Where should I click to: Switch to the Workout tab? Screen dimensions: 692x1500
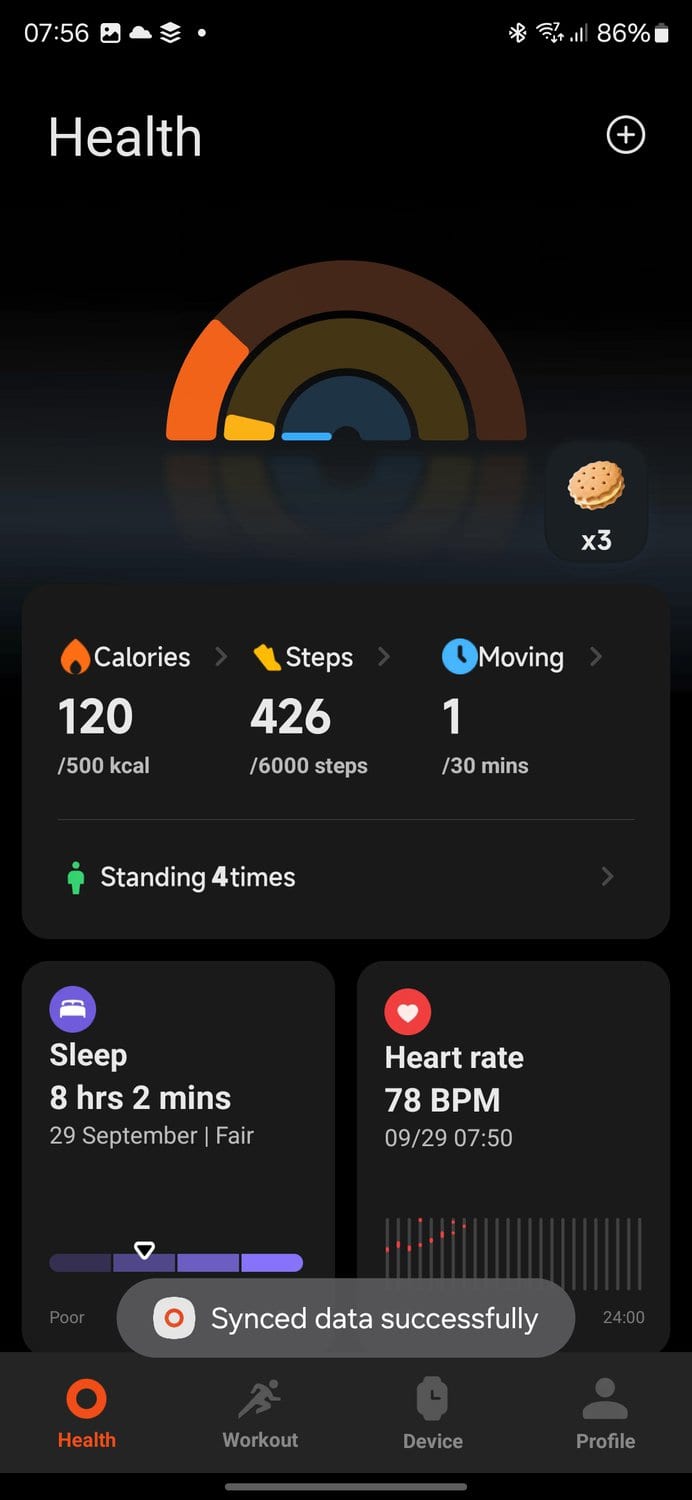[260, 1414]
